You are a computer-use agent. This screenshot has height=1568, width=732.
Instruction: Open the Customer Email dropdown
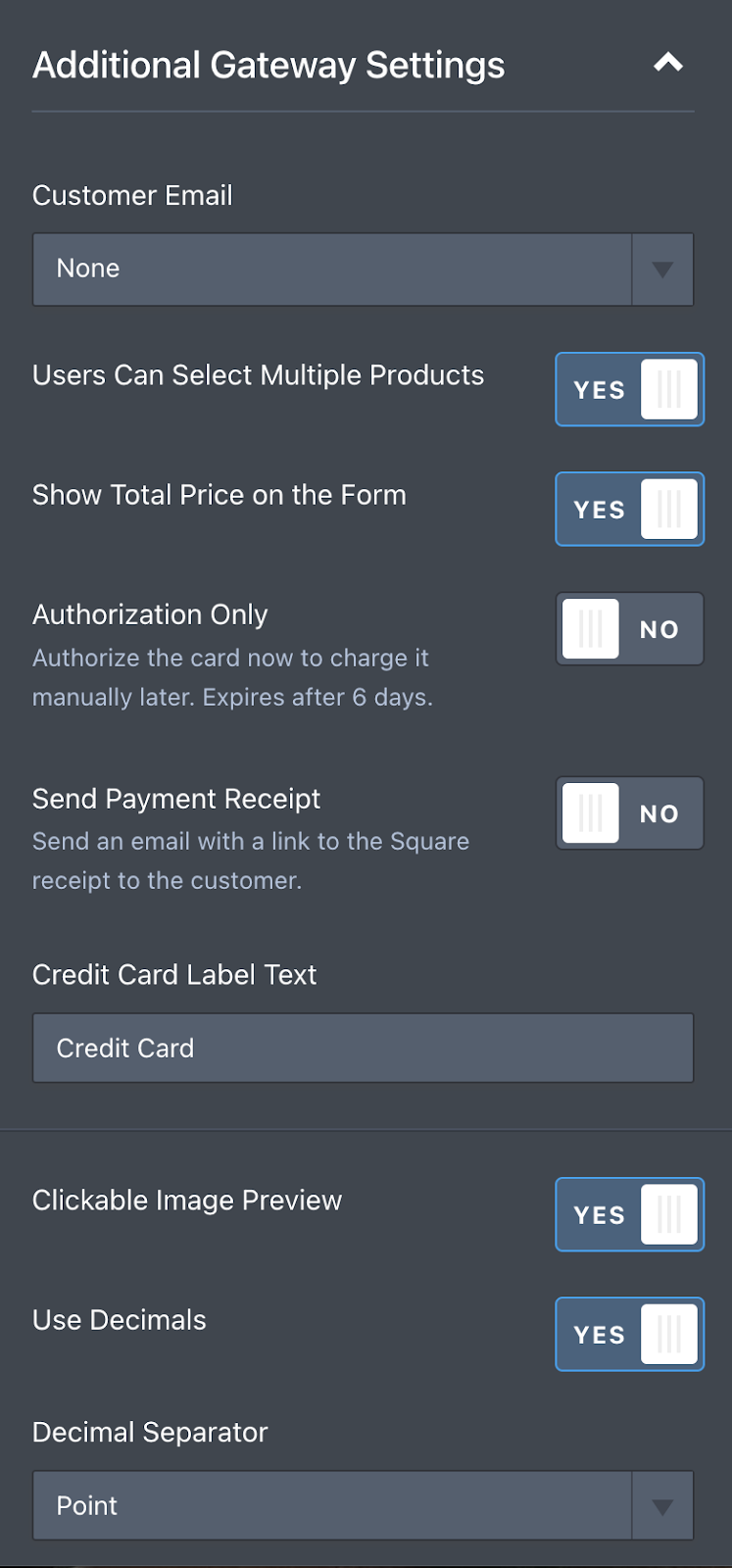[x=363, y=269]
